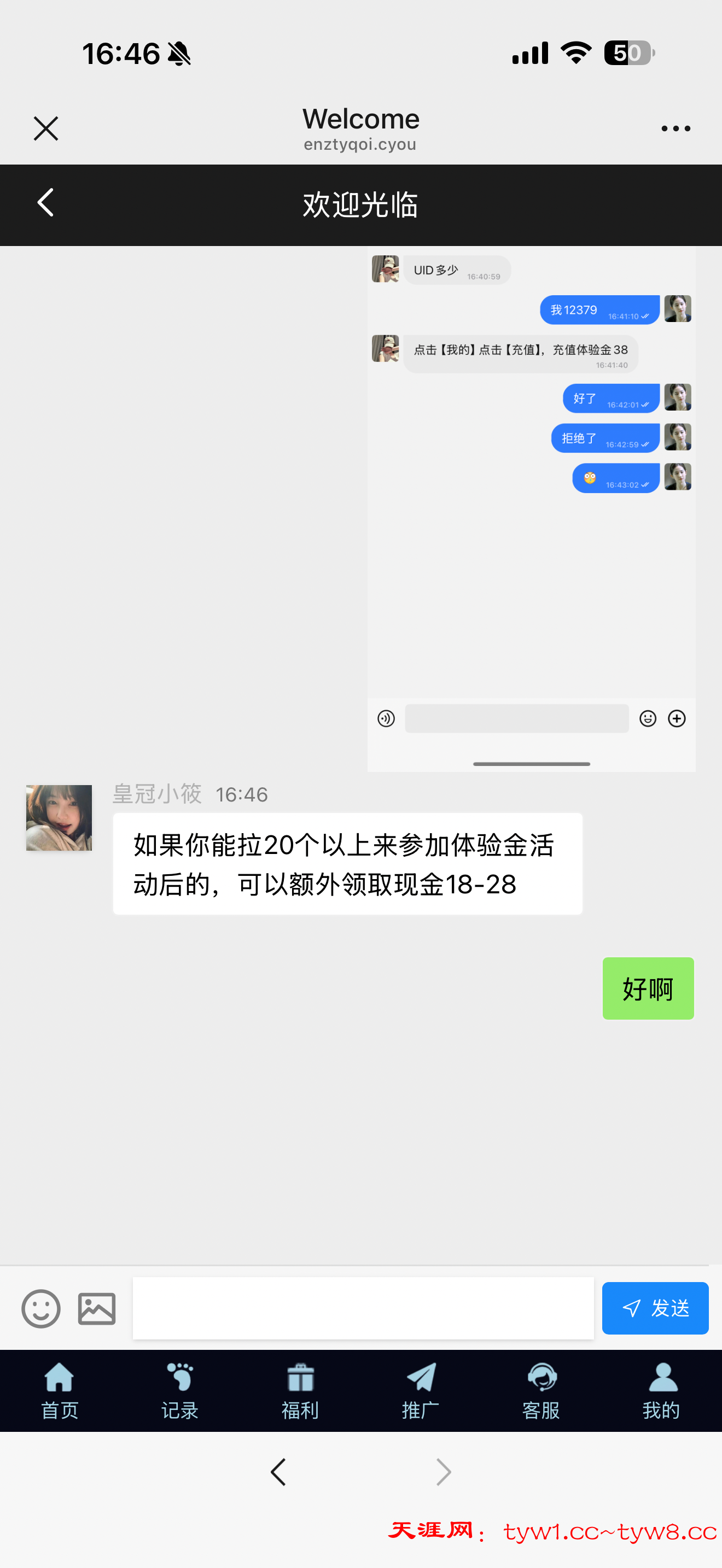Attach a picture to the chat
This screenshot has height=1568, width=722.
[97, 1308]
